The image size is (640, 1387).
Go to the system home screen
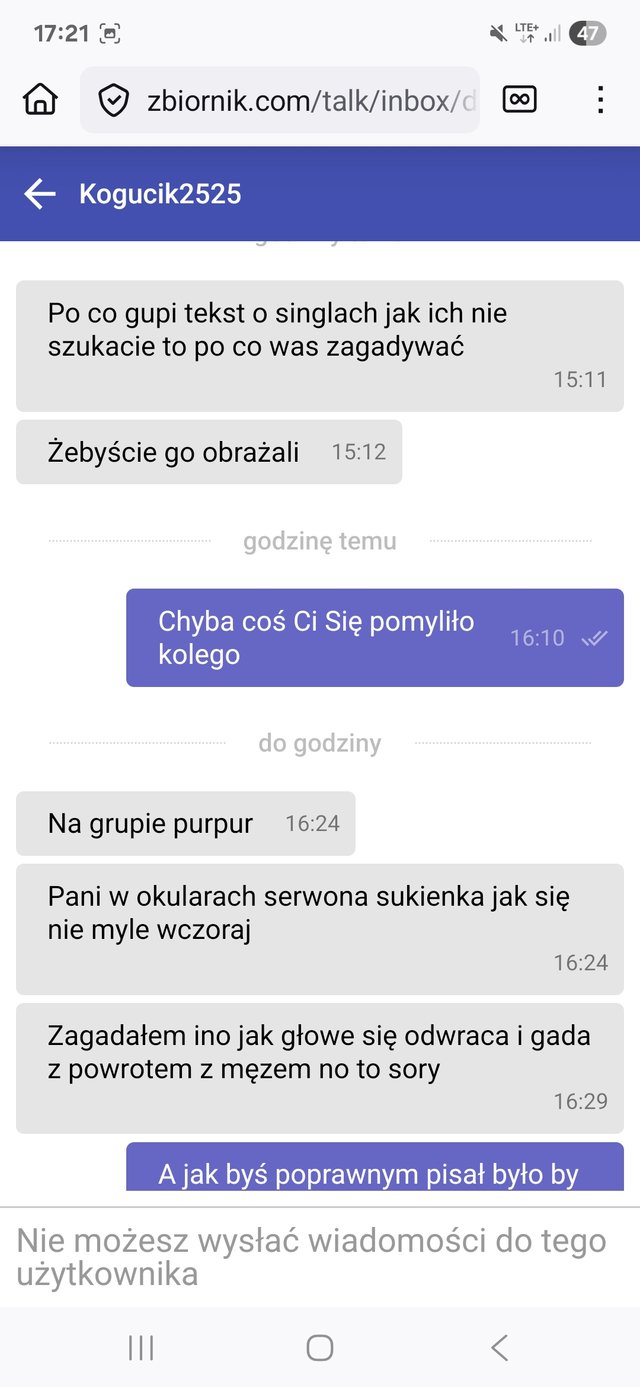[x=320, y=1348]
